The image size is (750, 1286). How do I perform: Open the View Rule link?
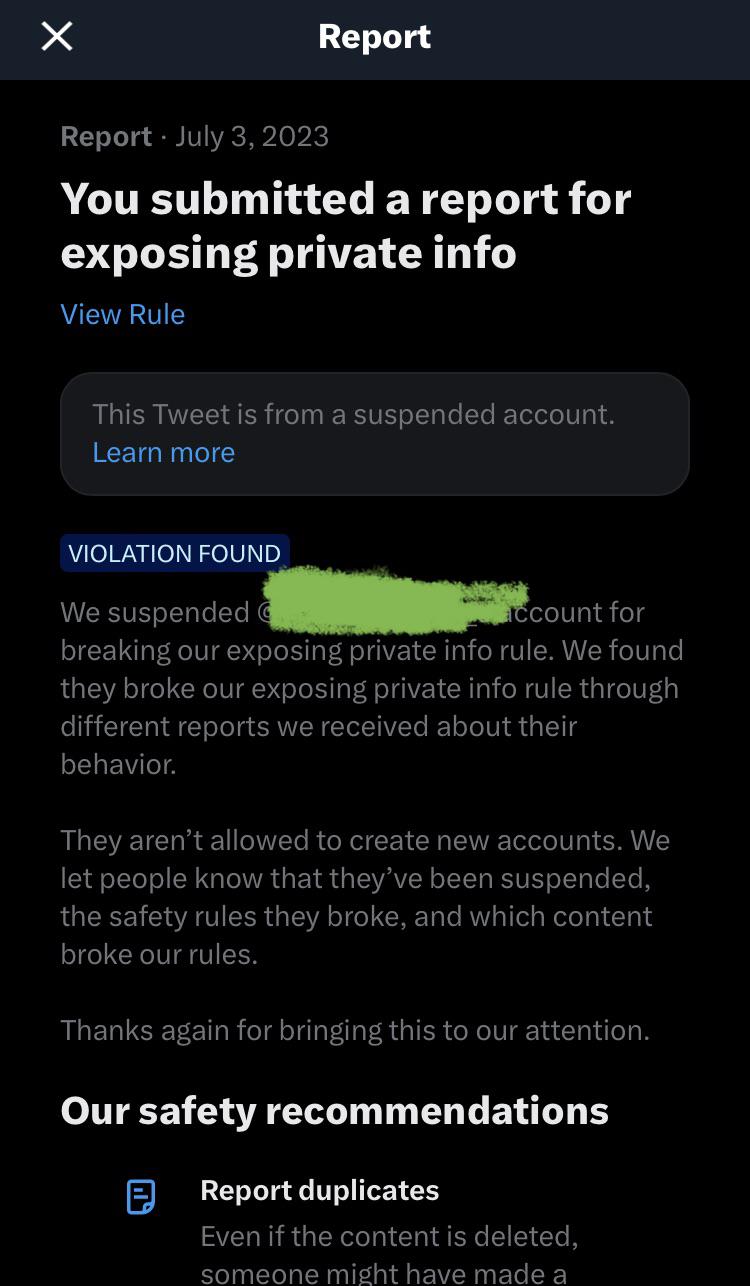point(122,314)
